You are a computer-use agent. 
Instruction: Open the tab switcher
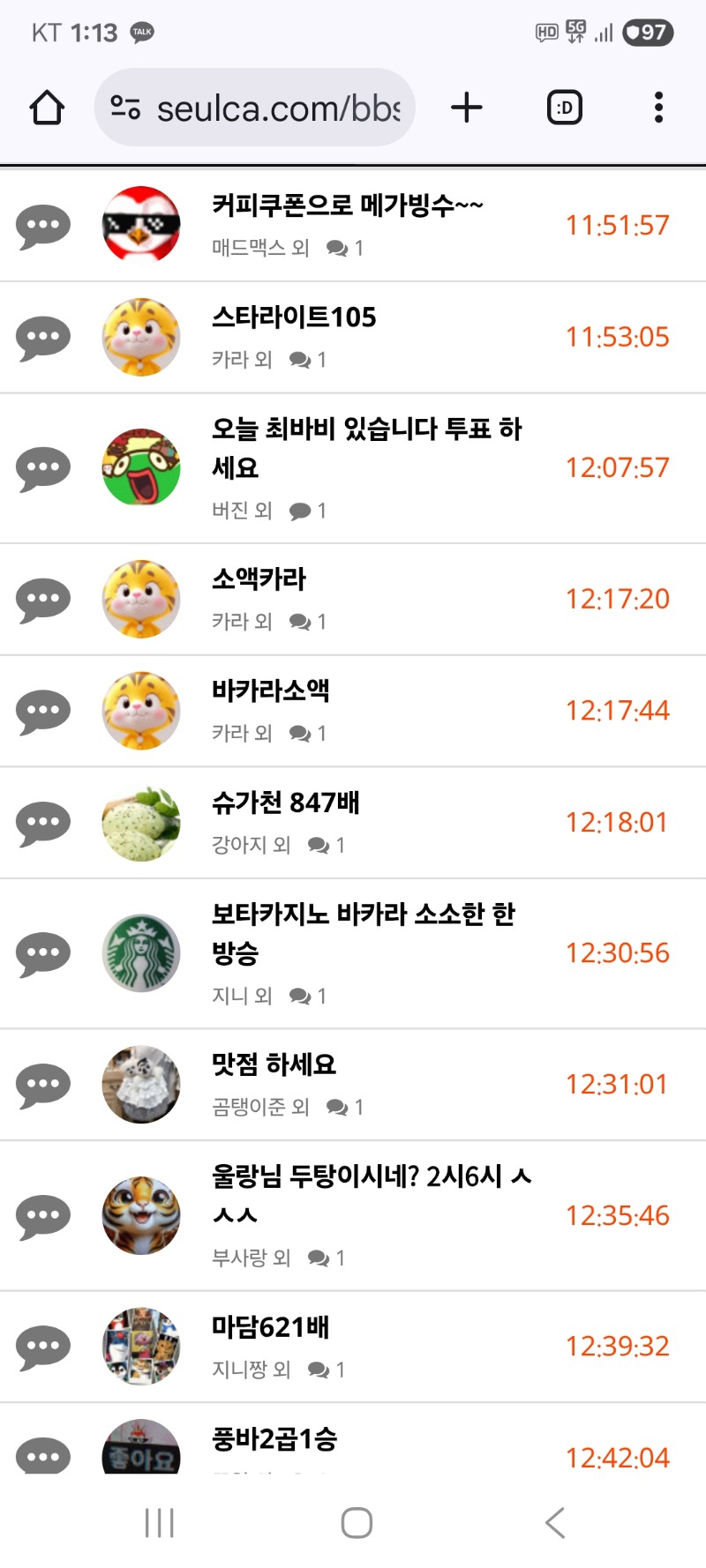click(565, 108)
